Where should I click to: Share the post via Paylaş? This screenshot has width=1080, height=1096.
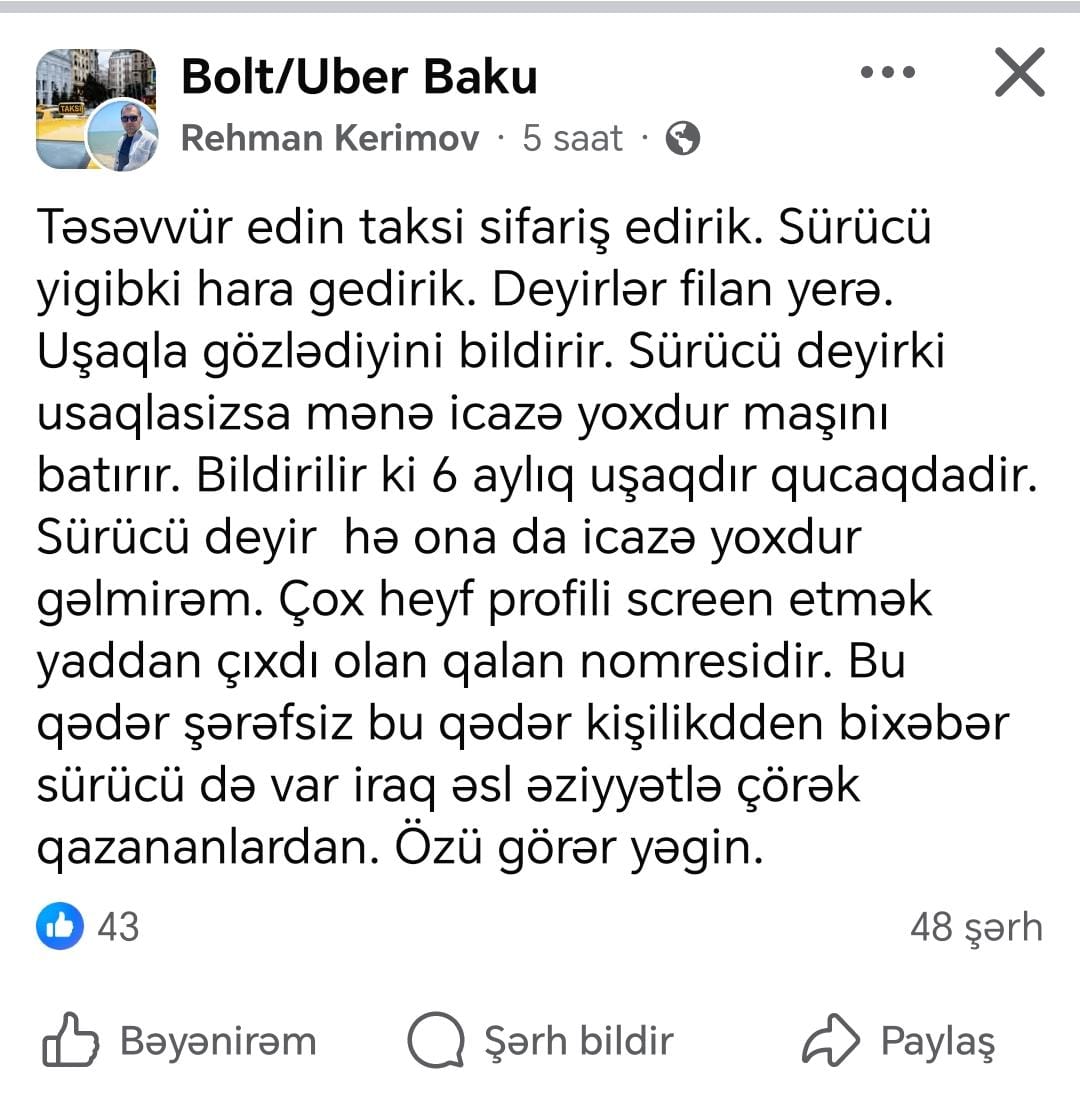coord(899,1041)
